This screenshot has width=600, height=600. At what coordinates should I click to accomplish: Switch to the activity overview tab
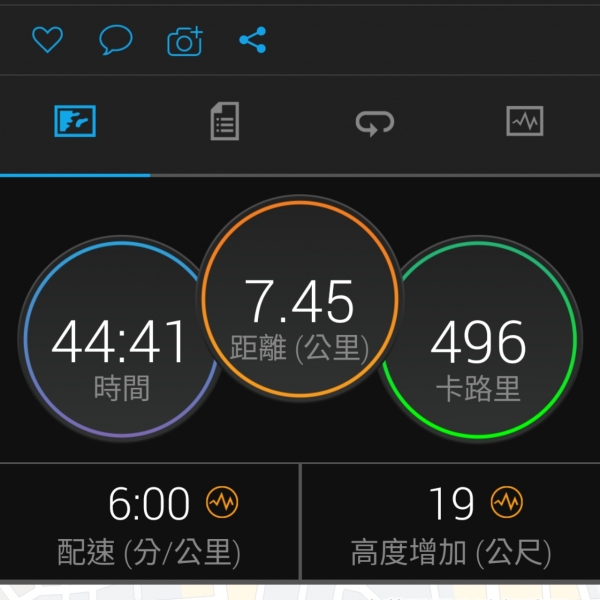(x=75, y=122)
